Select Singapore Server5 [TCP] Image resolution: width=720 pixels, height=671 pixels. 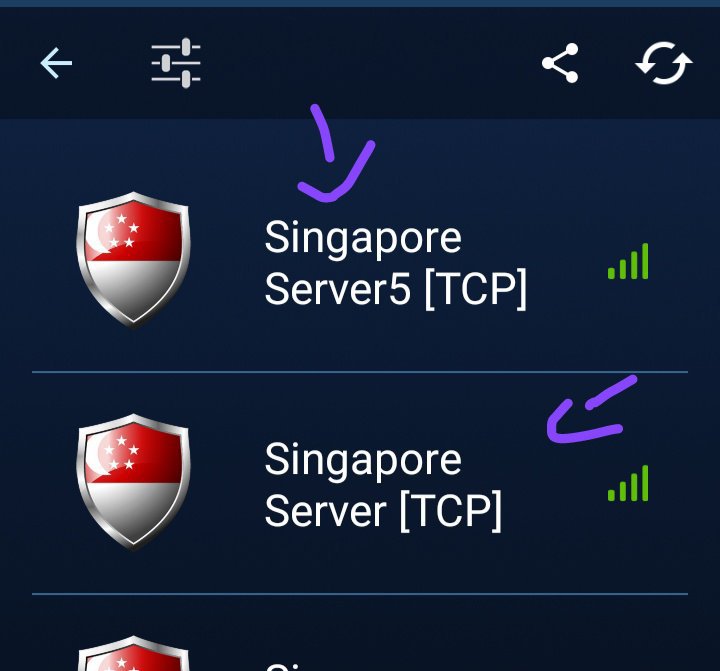click(x=394, y=264)
